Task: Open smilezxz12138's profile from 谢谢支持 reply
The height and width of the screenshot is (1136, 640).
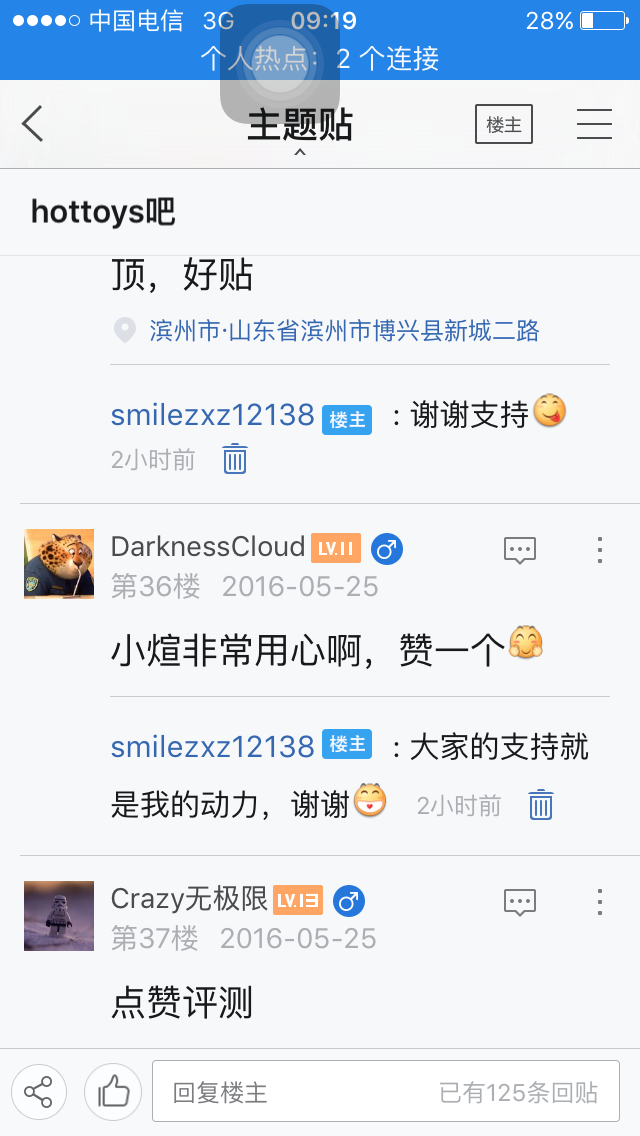Action: click(x=213, y=416)
